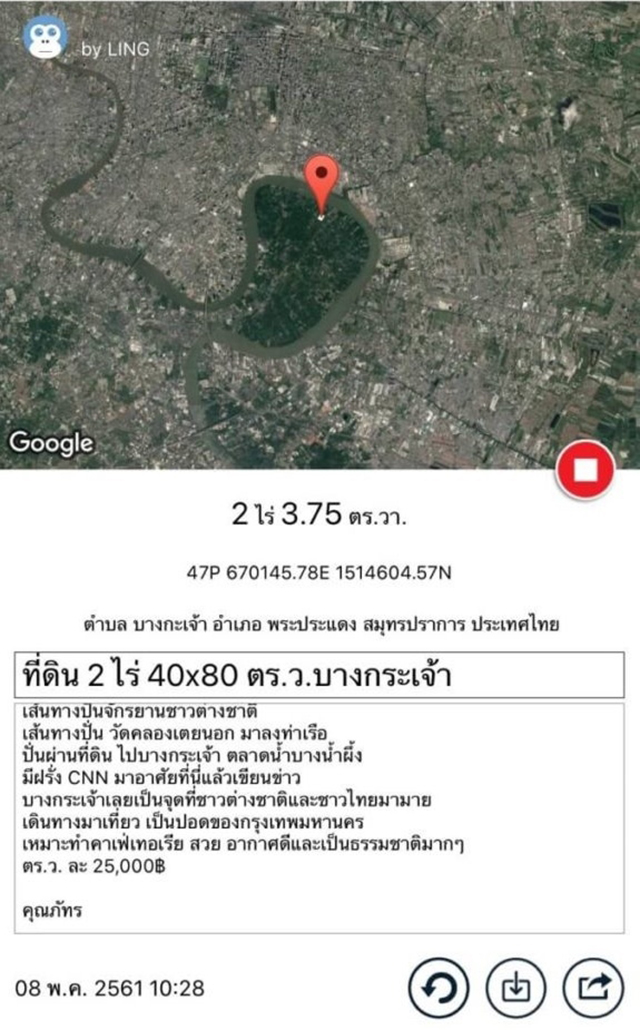Tap the red stop recording button
Viewport: 640px width, 1030px height.
[585, 470]
